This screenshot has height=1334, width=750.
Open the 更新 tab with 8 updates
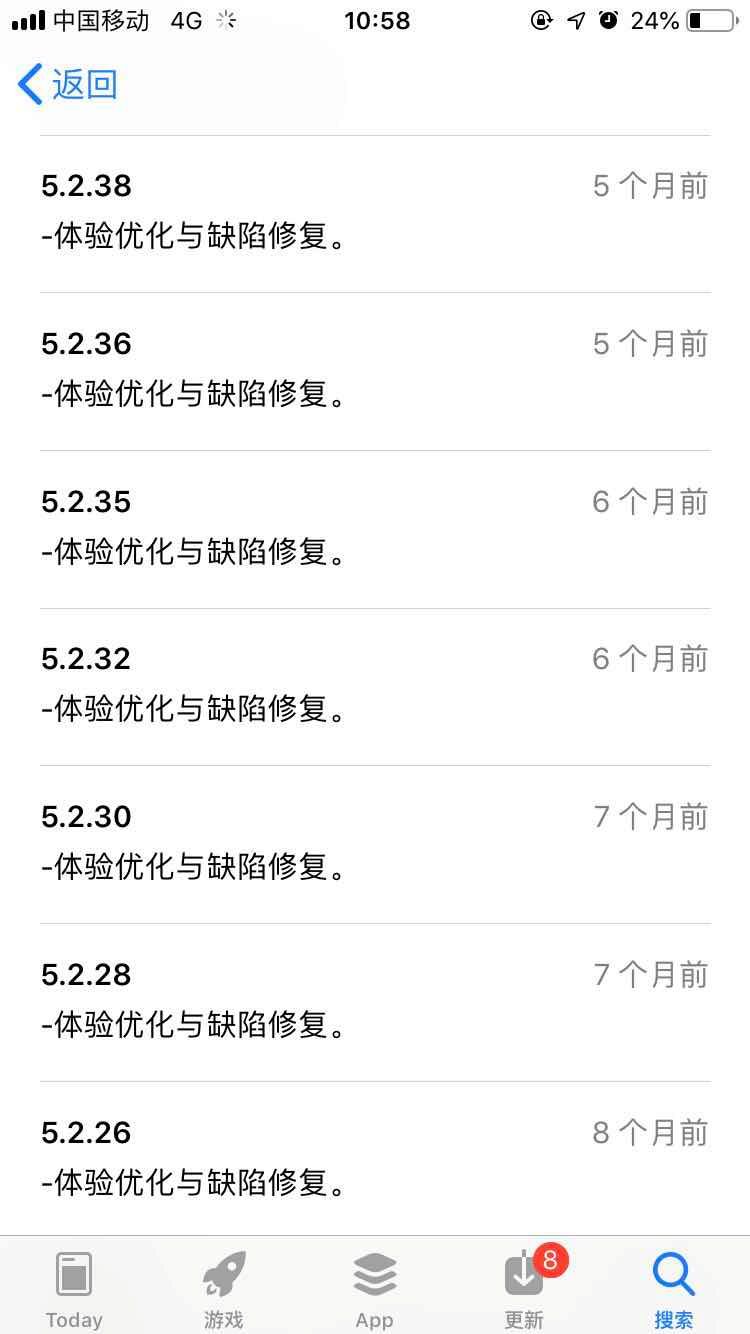524,1288
